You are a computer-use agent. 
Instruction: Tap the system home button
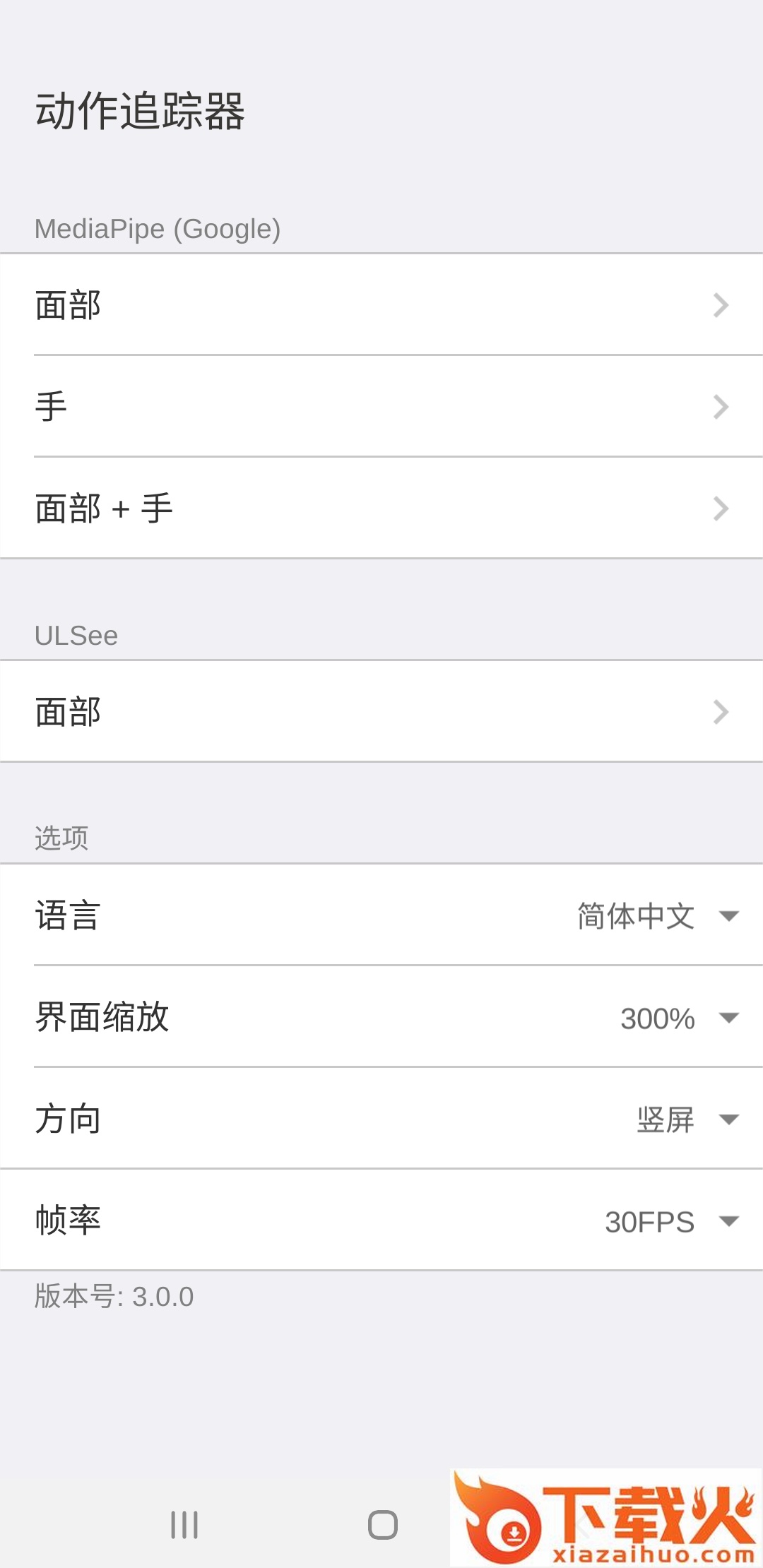click(383, 1524)
